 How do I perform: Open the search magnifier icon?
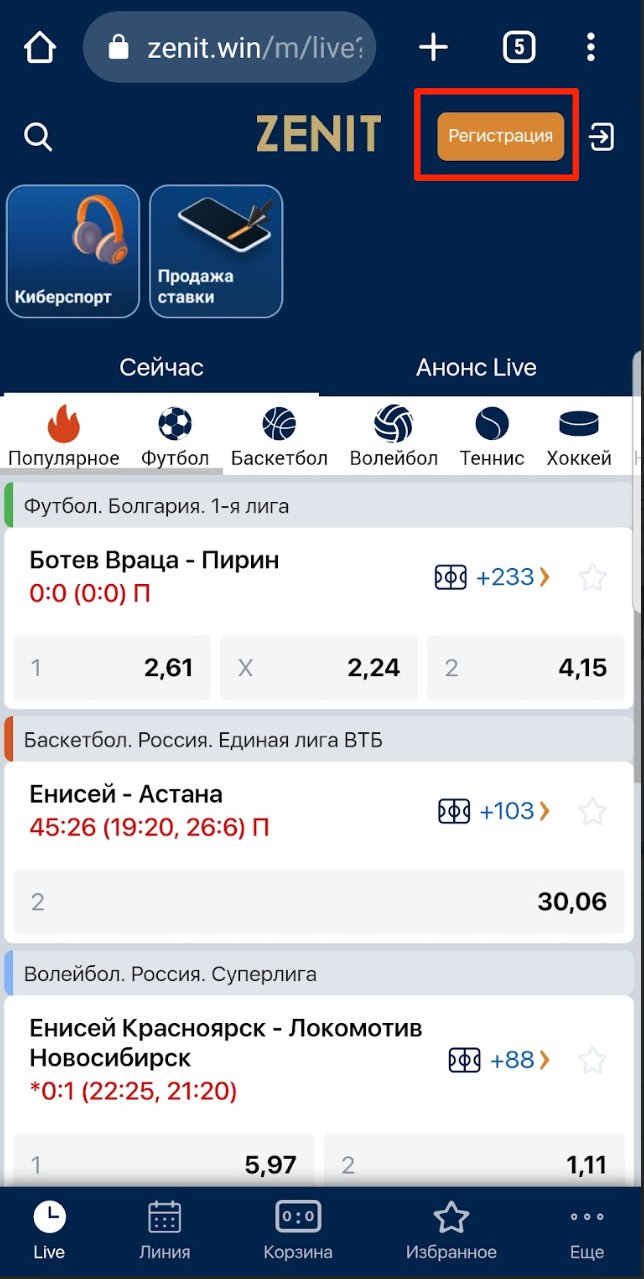pyautogui.click(x=38, y=137)
